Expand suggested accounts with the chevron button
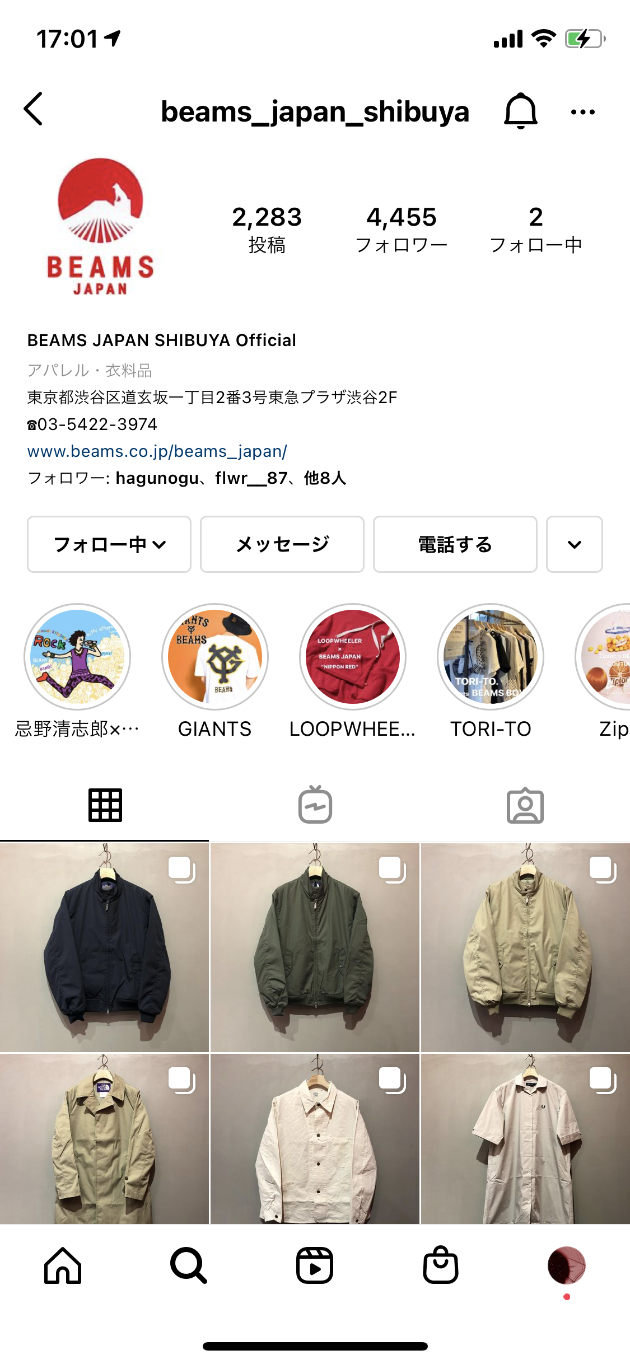630x1364 pixels. [574, 544]
